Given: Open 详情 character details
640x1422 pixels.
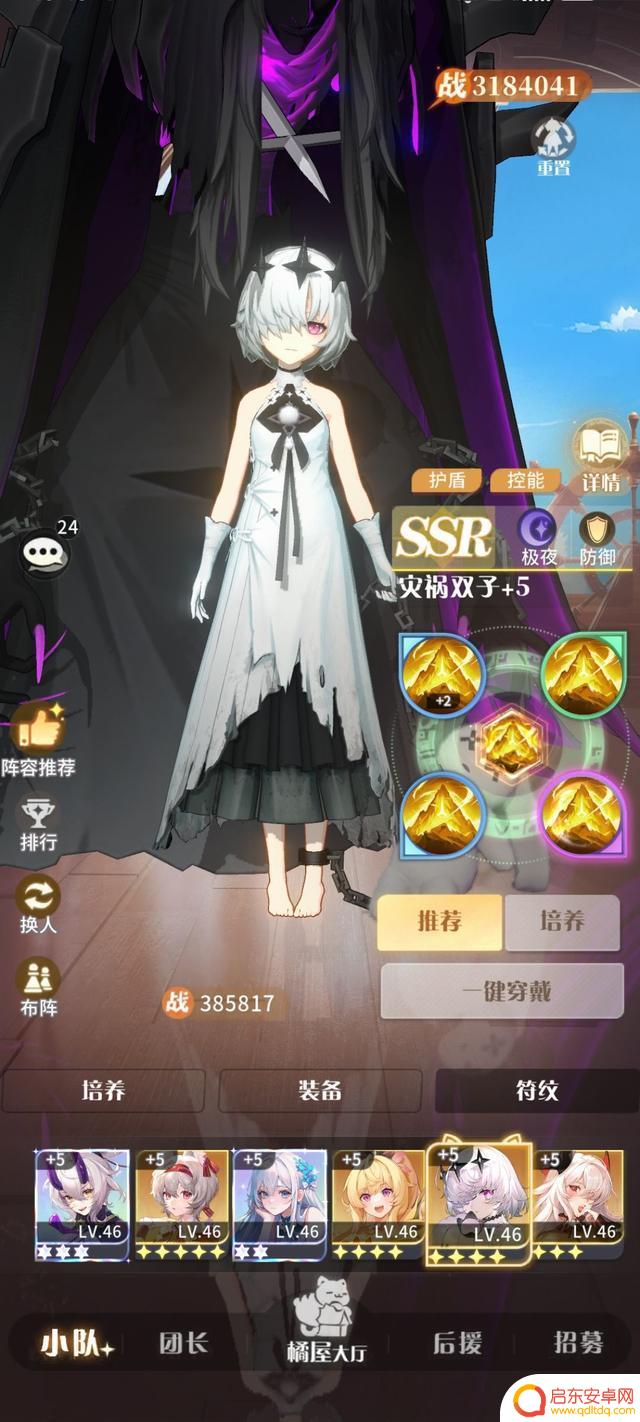Looking at the screenshot, I should (x=600, y=455).
